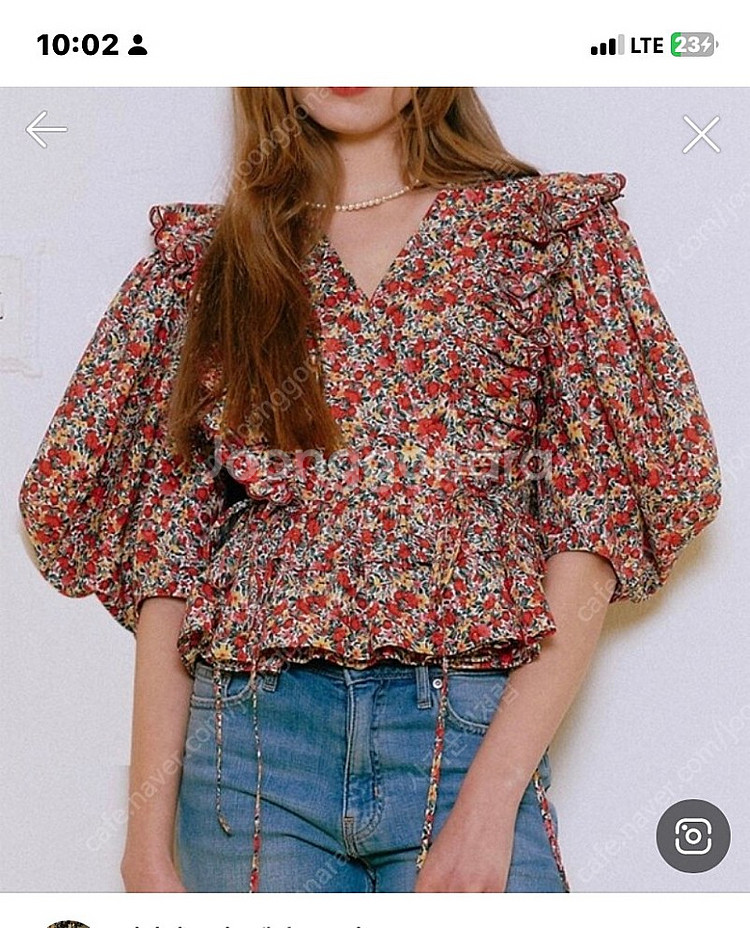This screenshot has width=750, height=928.
Task: Go back with the left arrow
Action: [x=46, y=130]
